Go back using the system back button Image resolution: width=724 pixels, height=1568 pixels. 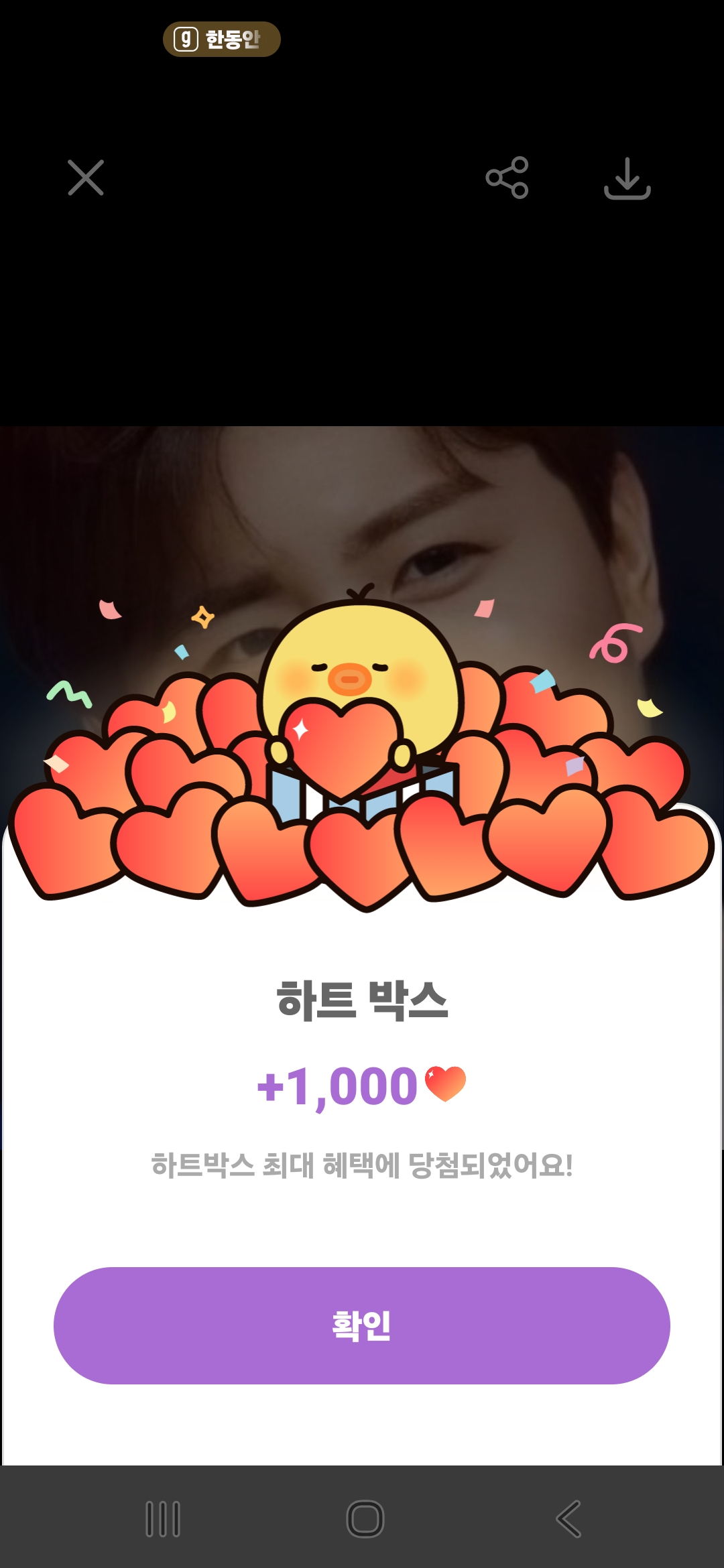(568, 1518)
